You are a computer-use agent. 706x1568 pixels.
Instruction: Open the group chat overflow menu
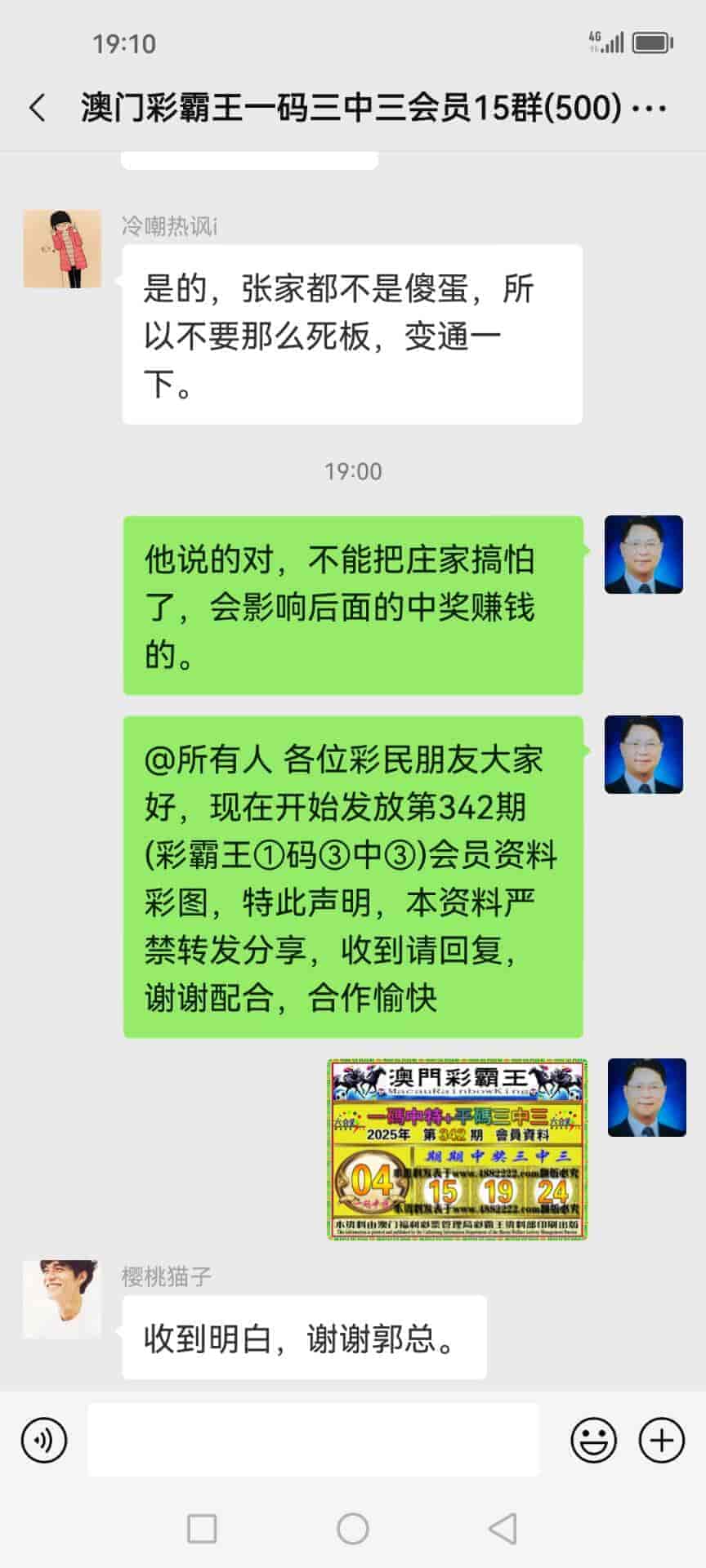point(650,108)
